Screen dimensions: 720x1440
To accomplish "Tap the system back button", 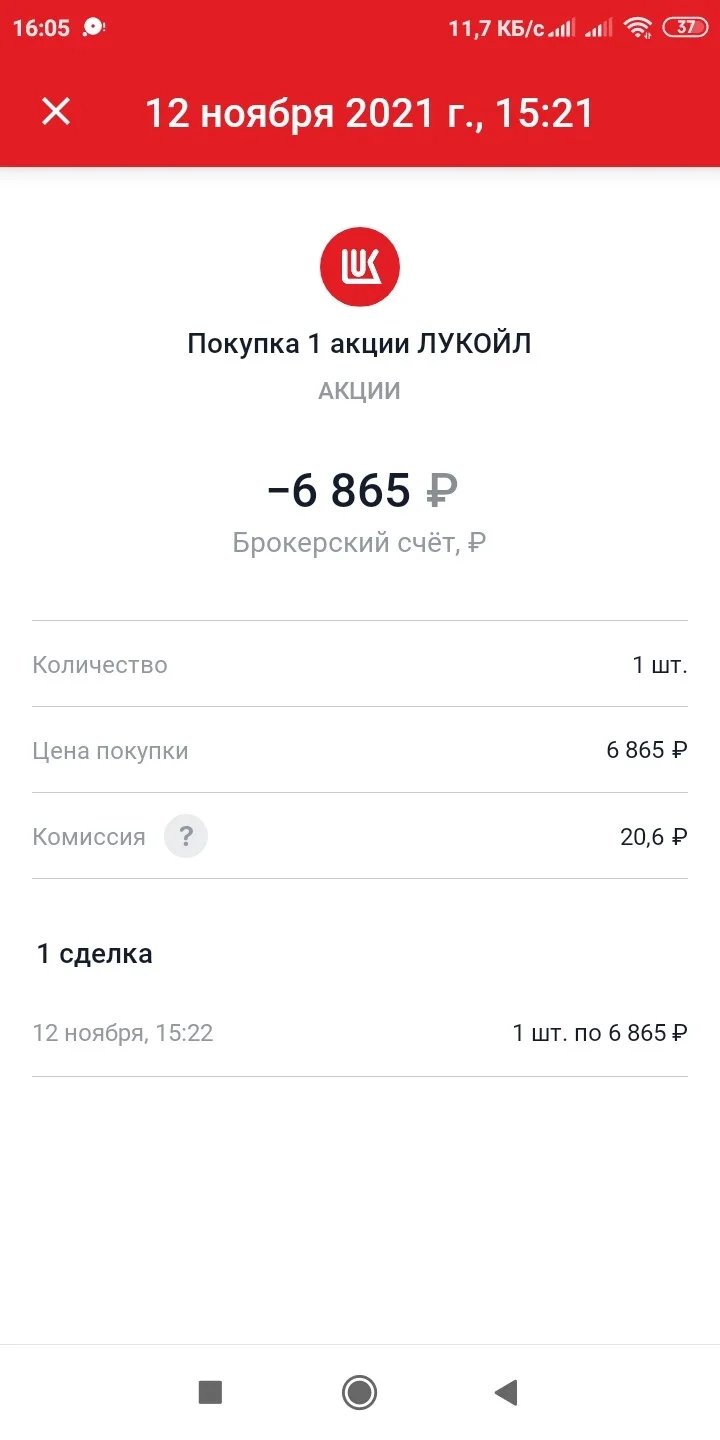I will coord(506,1392).
